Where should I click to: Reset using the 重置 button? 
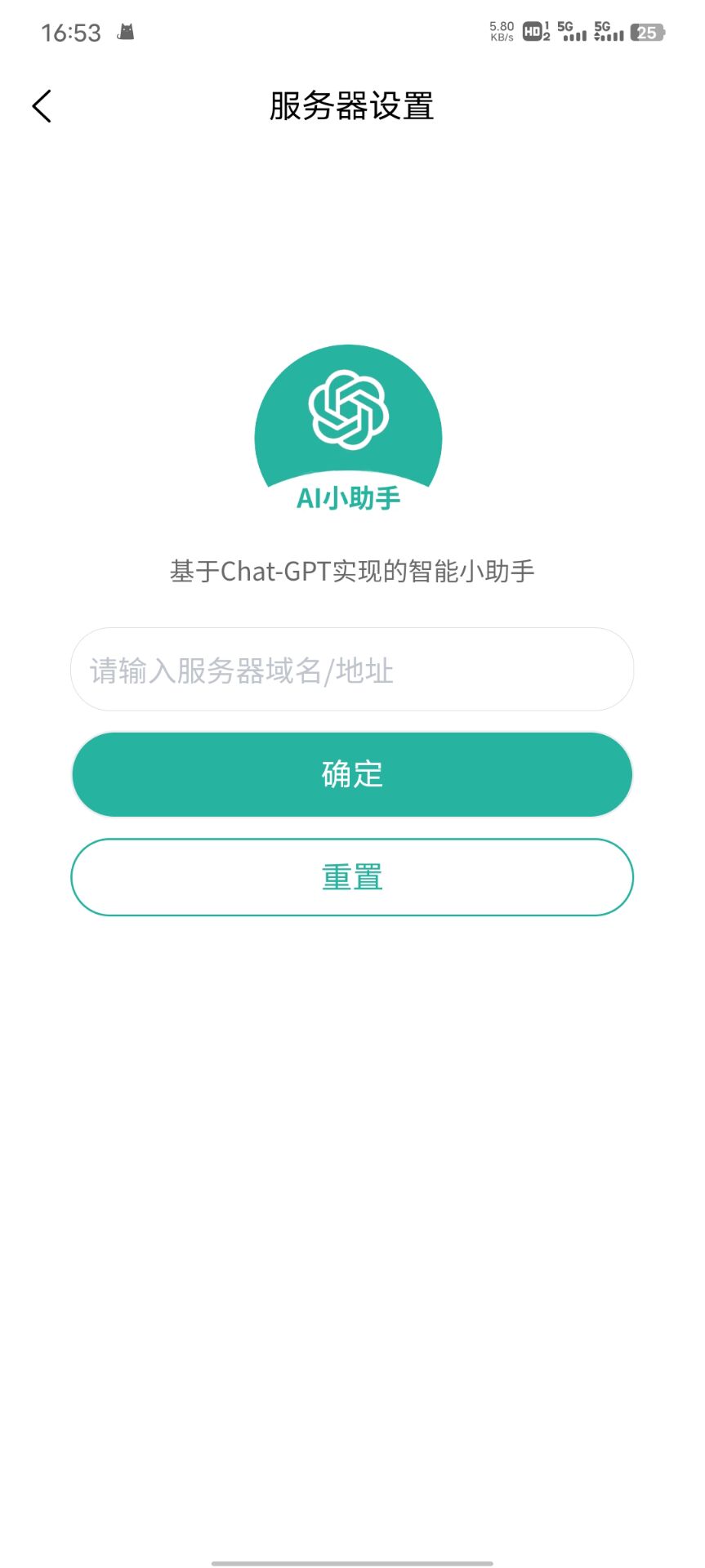point(352,877)
